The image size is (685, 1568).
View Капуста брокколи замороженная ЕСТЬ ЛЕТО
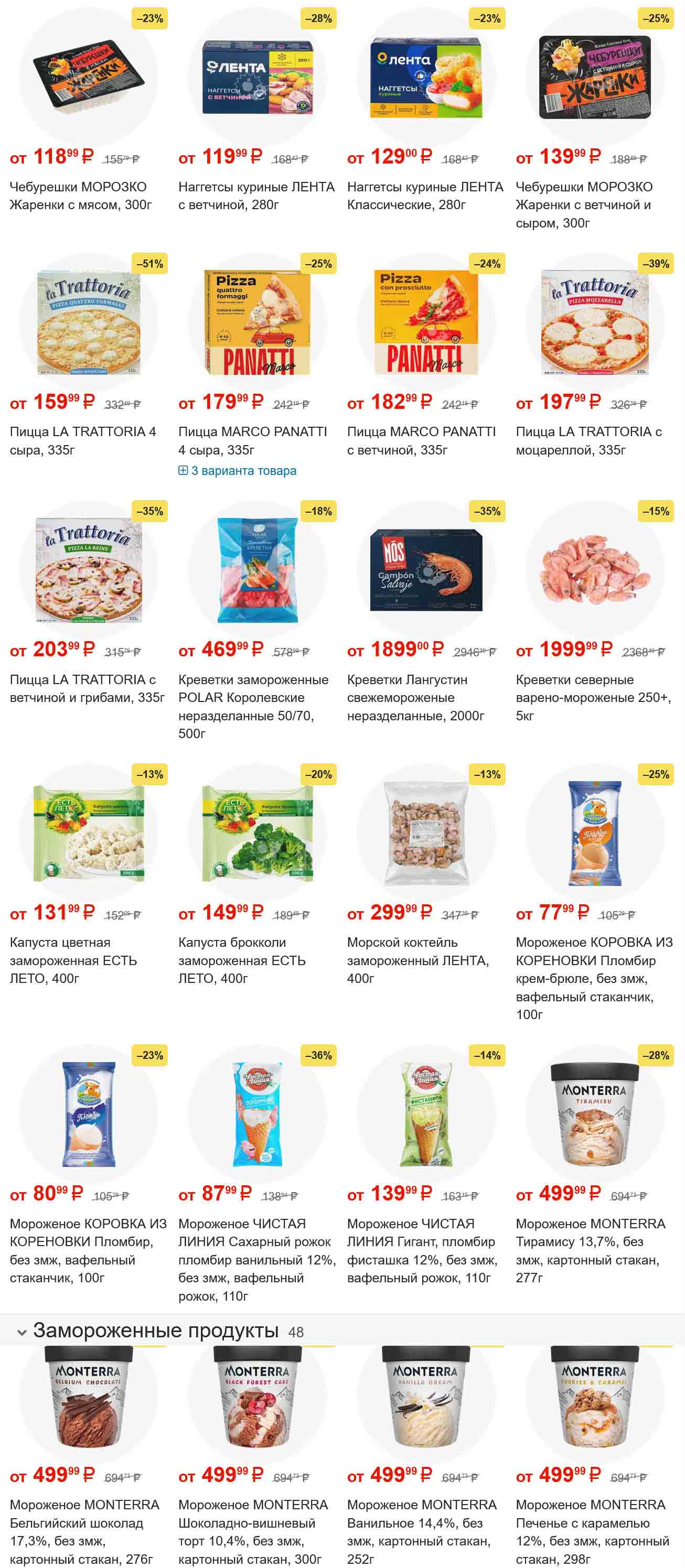point(242,960)
